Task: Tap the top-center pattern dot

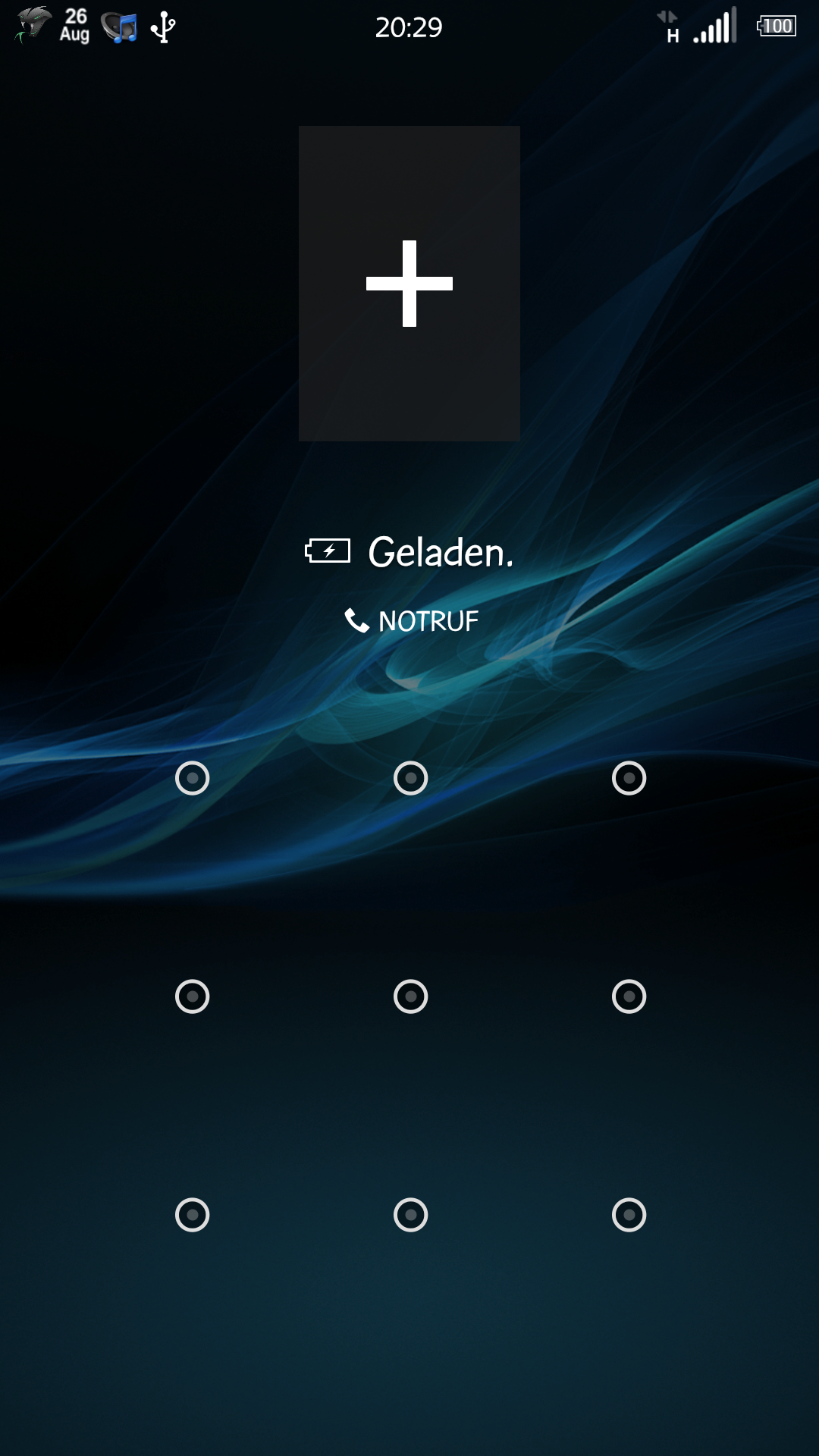Action: coord(411,778)
